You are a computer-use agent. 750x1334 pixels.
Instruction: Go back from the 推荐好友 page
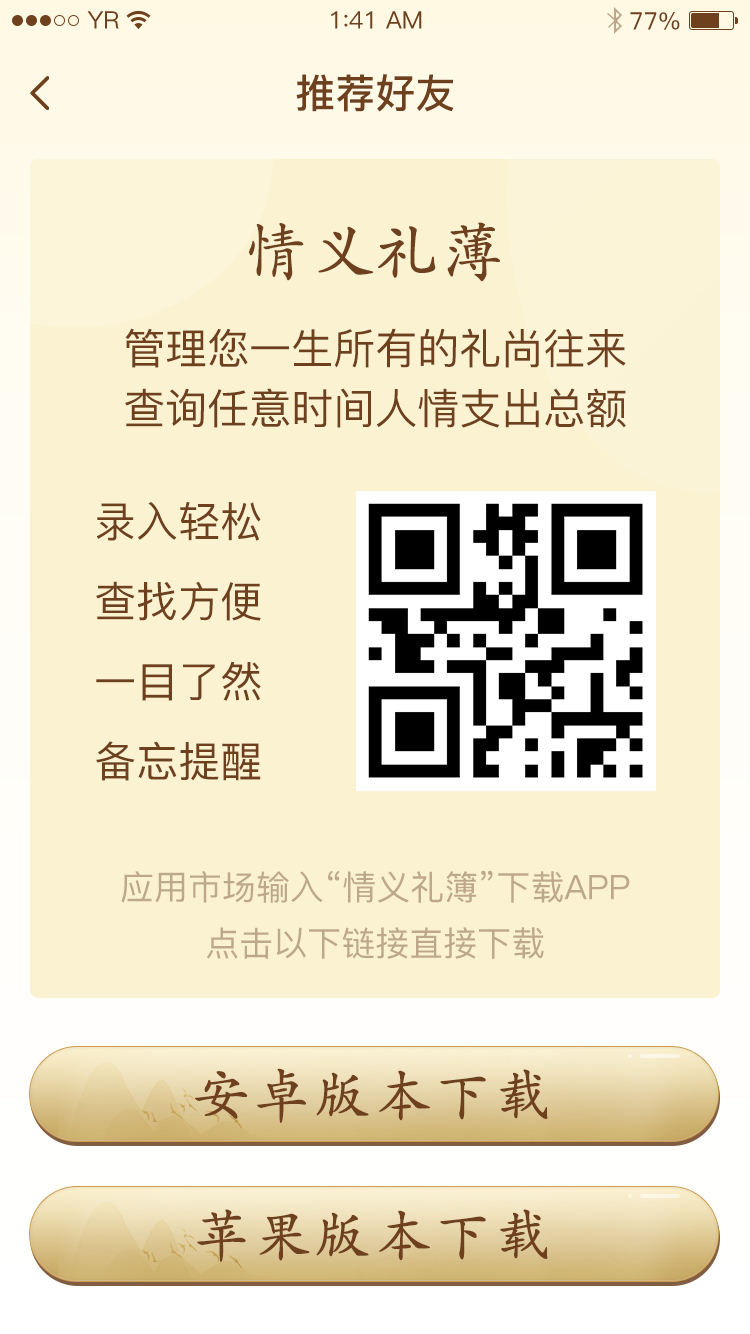(40, 94)
